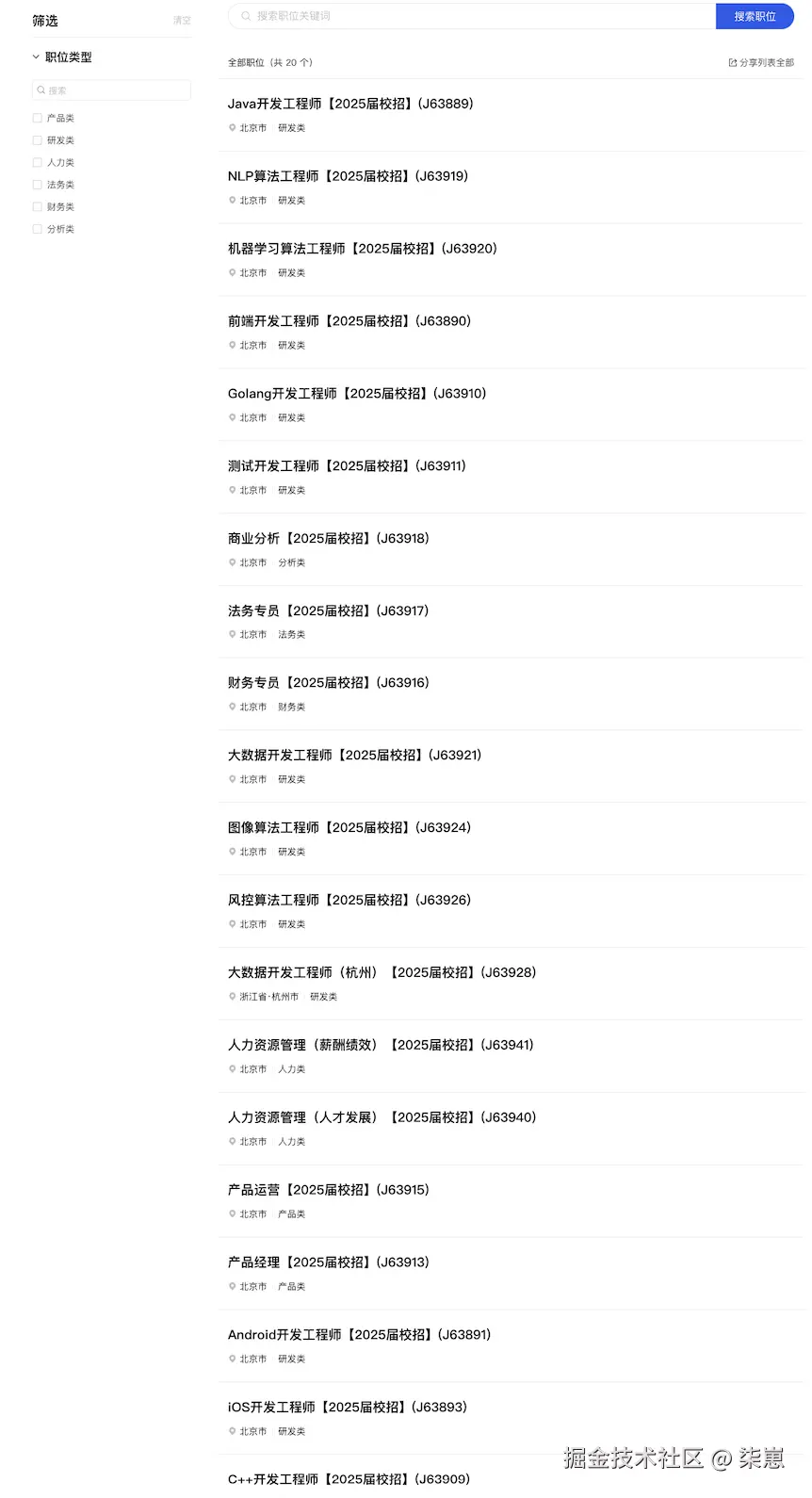Focus the 搜索职位关键词 search field

471,16
